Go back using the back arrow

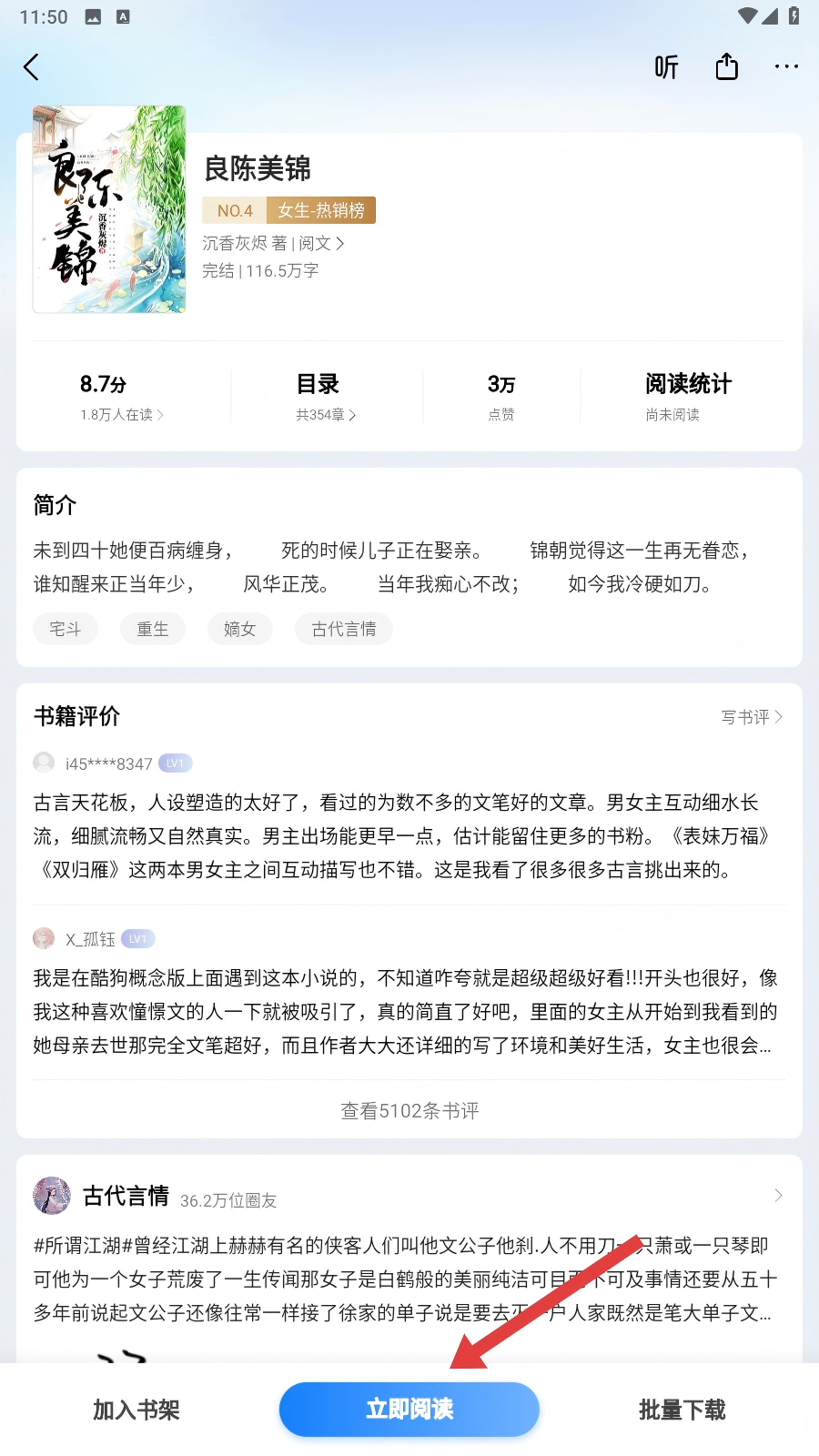click(x=32, y=66)
